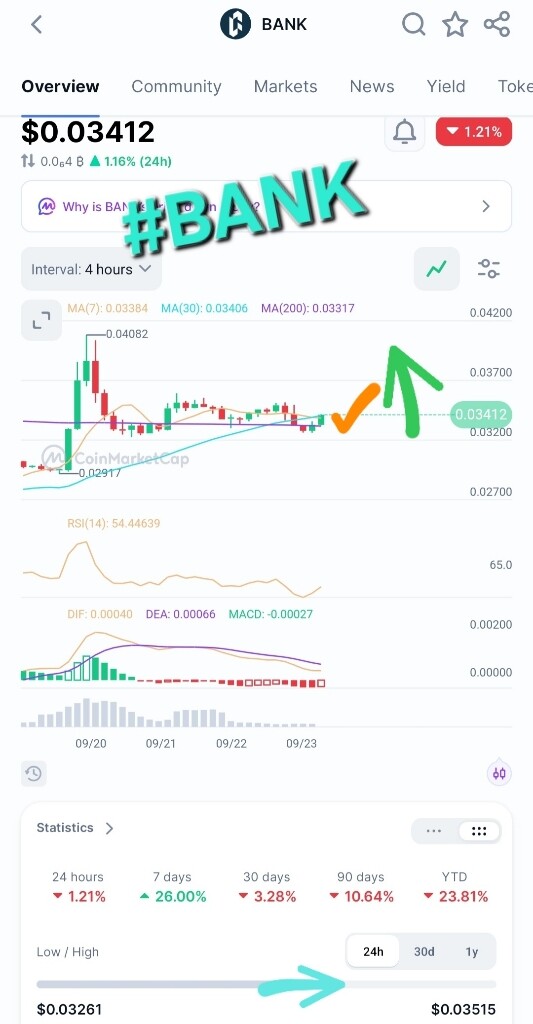Open the Yield tab

[x=446, y=86]
